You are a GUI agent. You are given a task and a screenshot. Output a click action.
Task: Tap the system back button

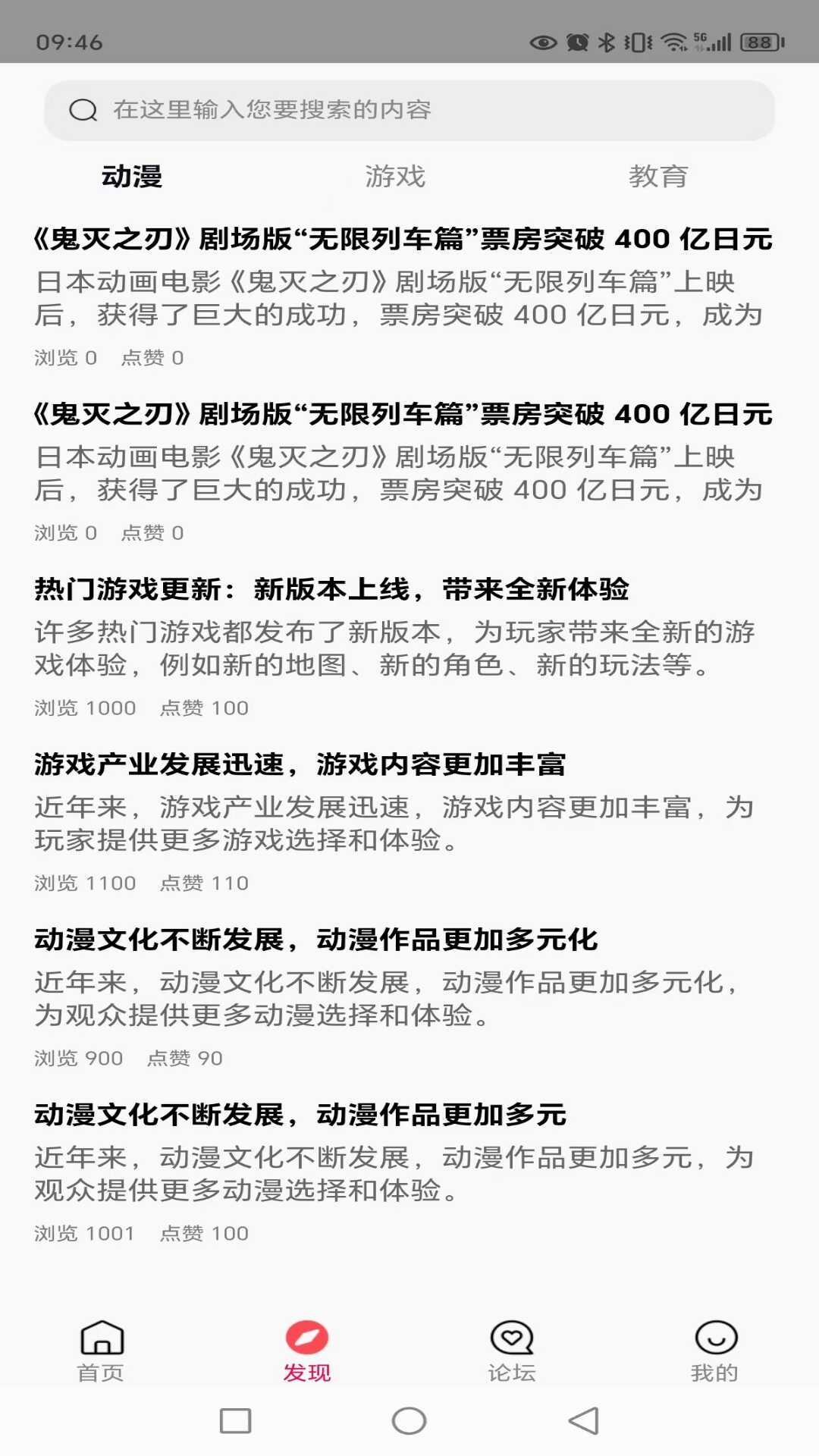(x=584, y=1421)
